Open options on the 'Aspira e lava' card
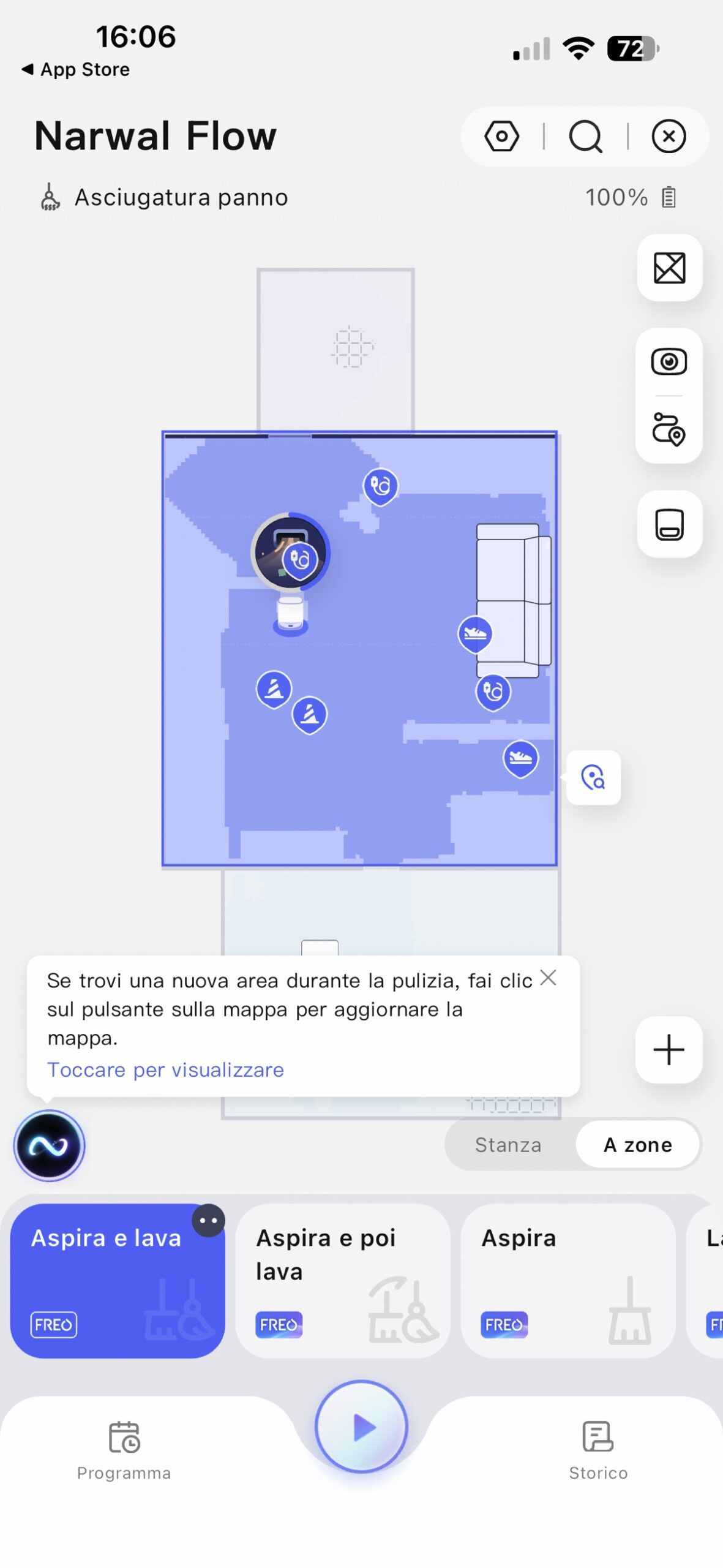Screen dimensions: 723x1568 [x=208, y=1220]
